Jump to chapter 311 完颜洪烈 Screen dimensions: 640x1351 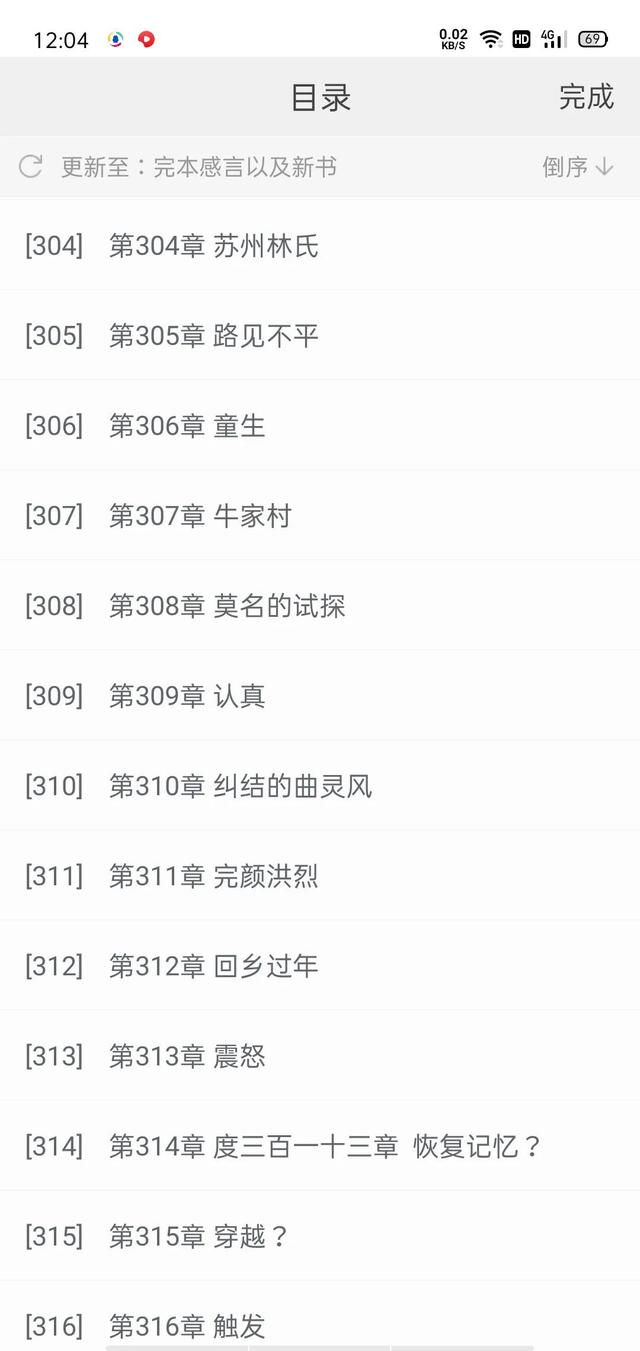pos(320,875)
